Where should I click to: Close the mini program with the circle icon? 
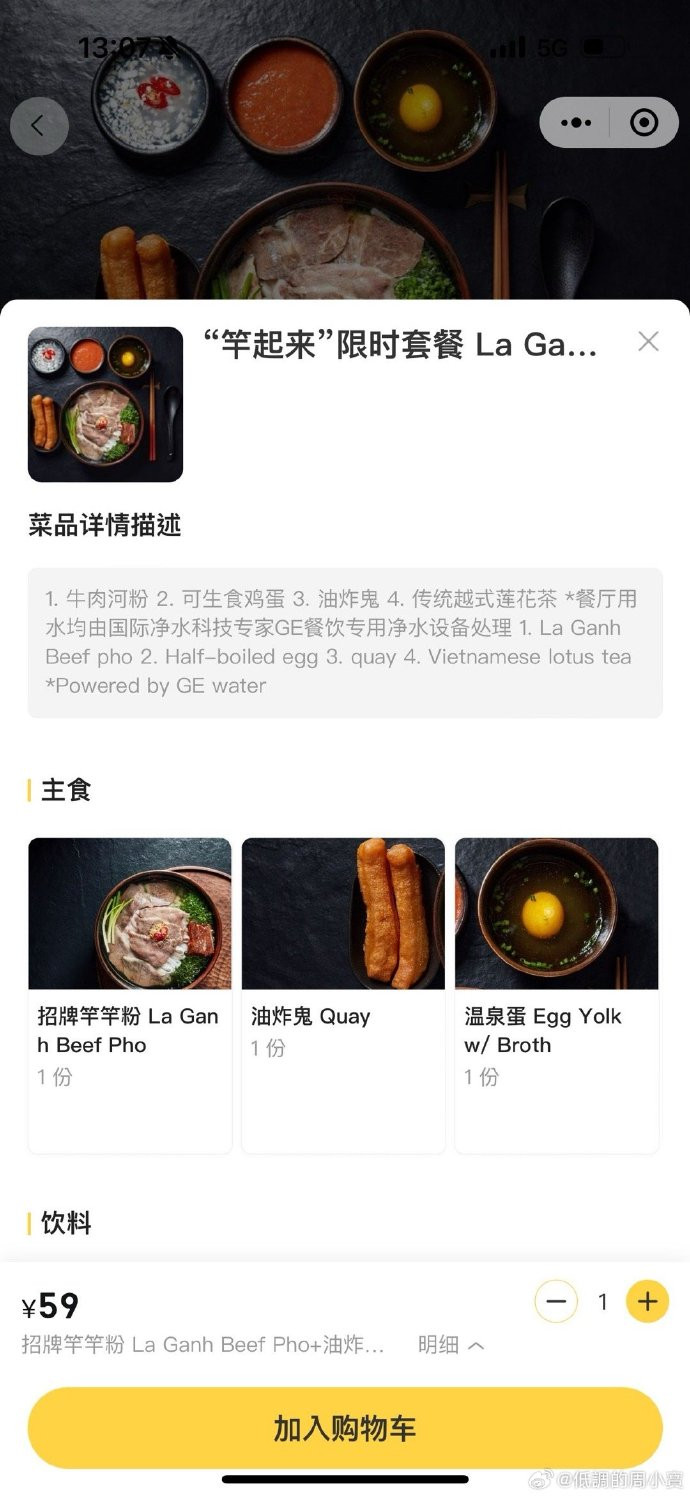point(644,123)
